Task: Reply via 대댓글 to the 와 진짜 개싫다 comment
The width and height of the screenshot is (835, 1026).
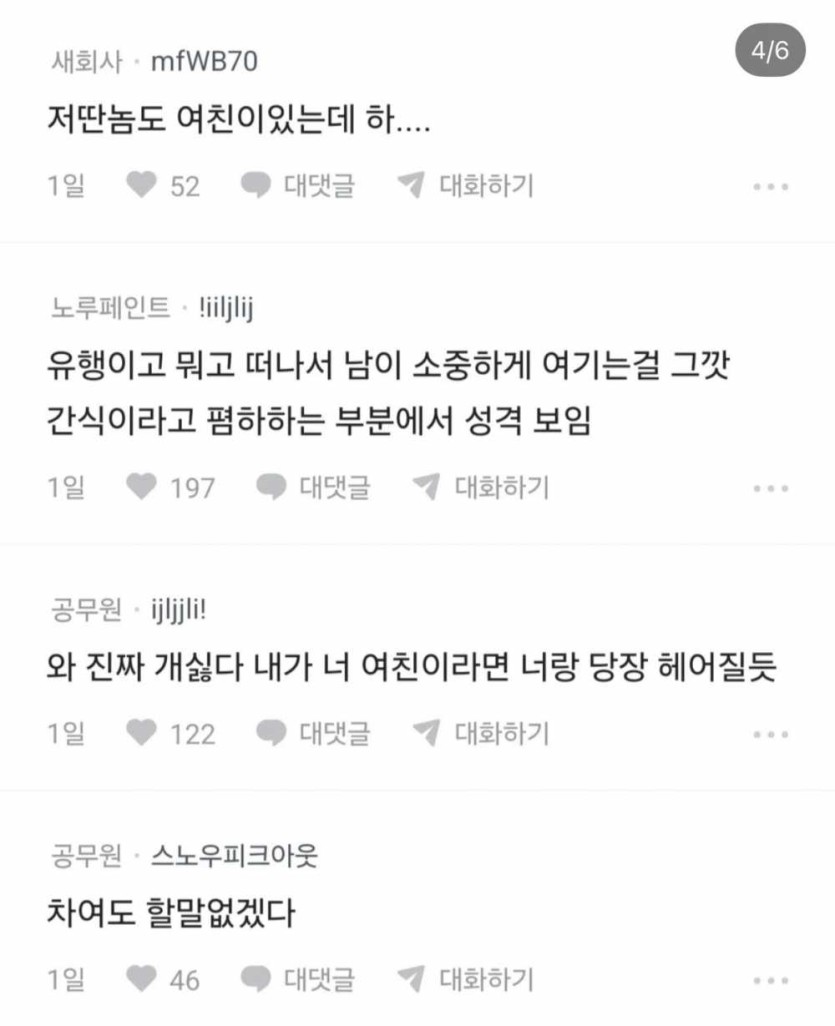Action: (x=314, y=733)
